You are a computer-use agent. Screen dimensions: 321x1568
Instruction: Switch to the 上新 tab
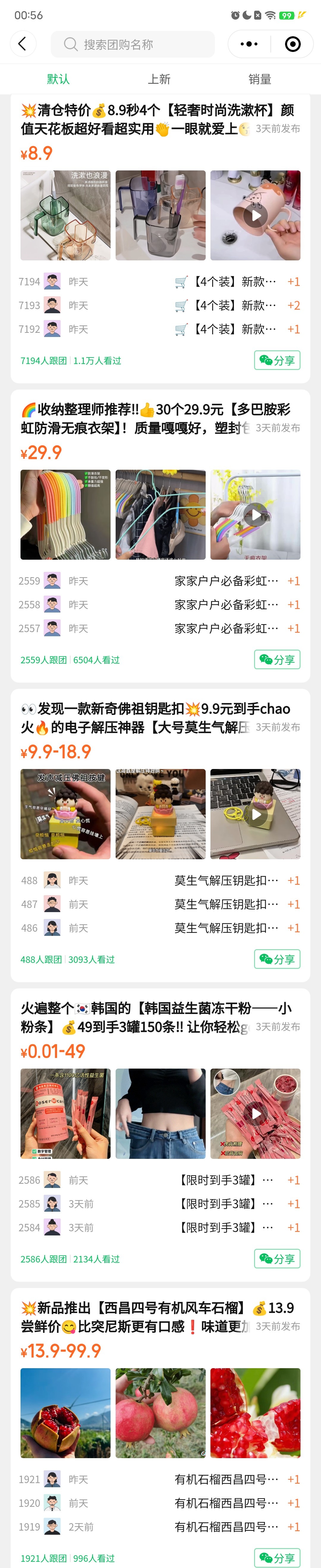159,79
